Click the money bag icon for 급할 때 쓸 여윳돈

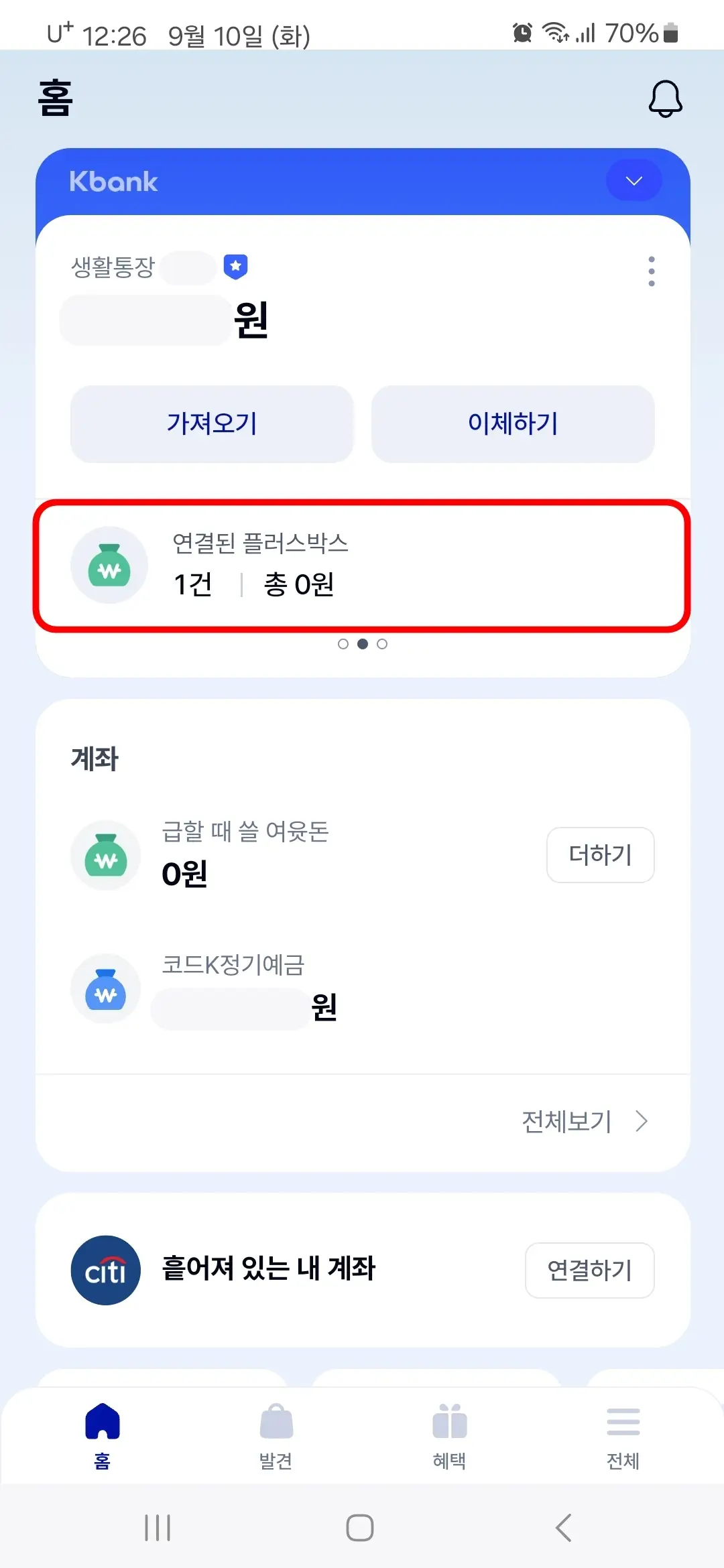(105, 856)
